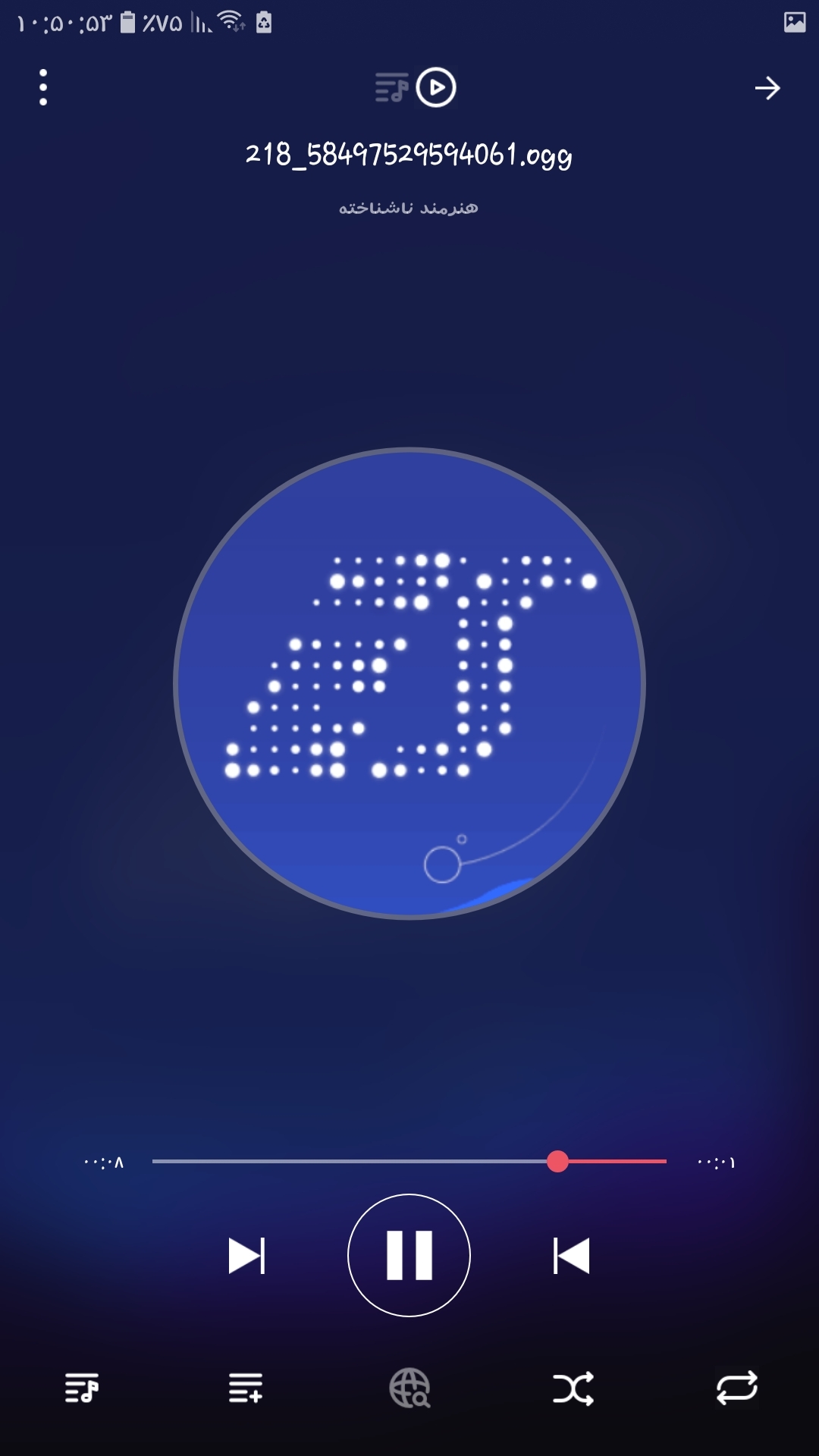
Task: Toggle shuffle mode
Action: [573, 1389]
